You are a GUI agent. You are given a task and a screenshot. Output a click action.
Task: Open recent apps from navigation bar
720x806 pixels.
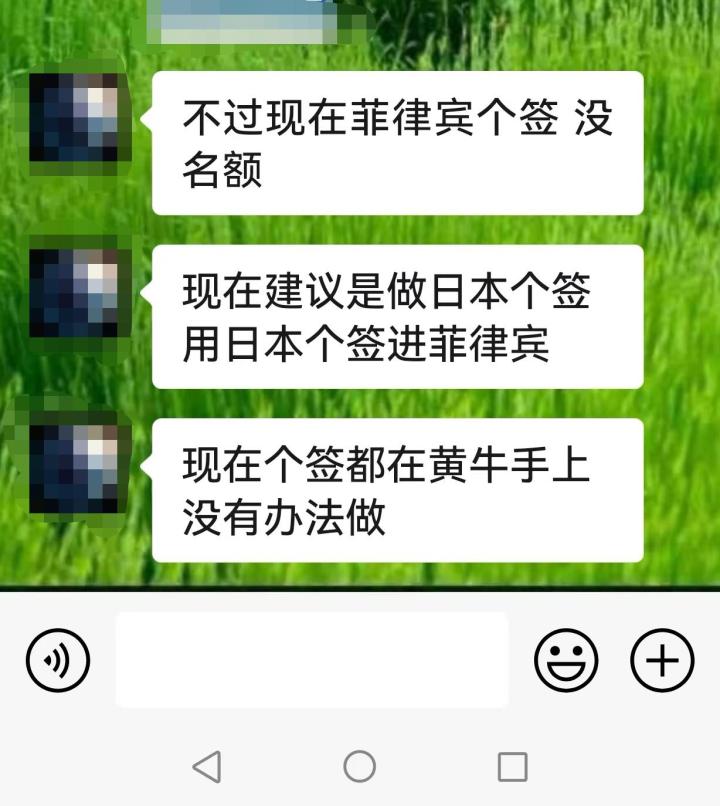(512, 767)
